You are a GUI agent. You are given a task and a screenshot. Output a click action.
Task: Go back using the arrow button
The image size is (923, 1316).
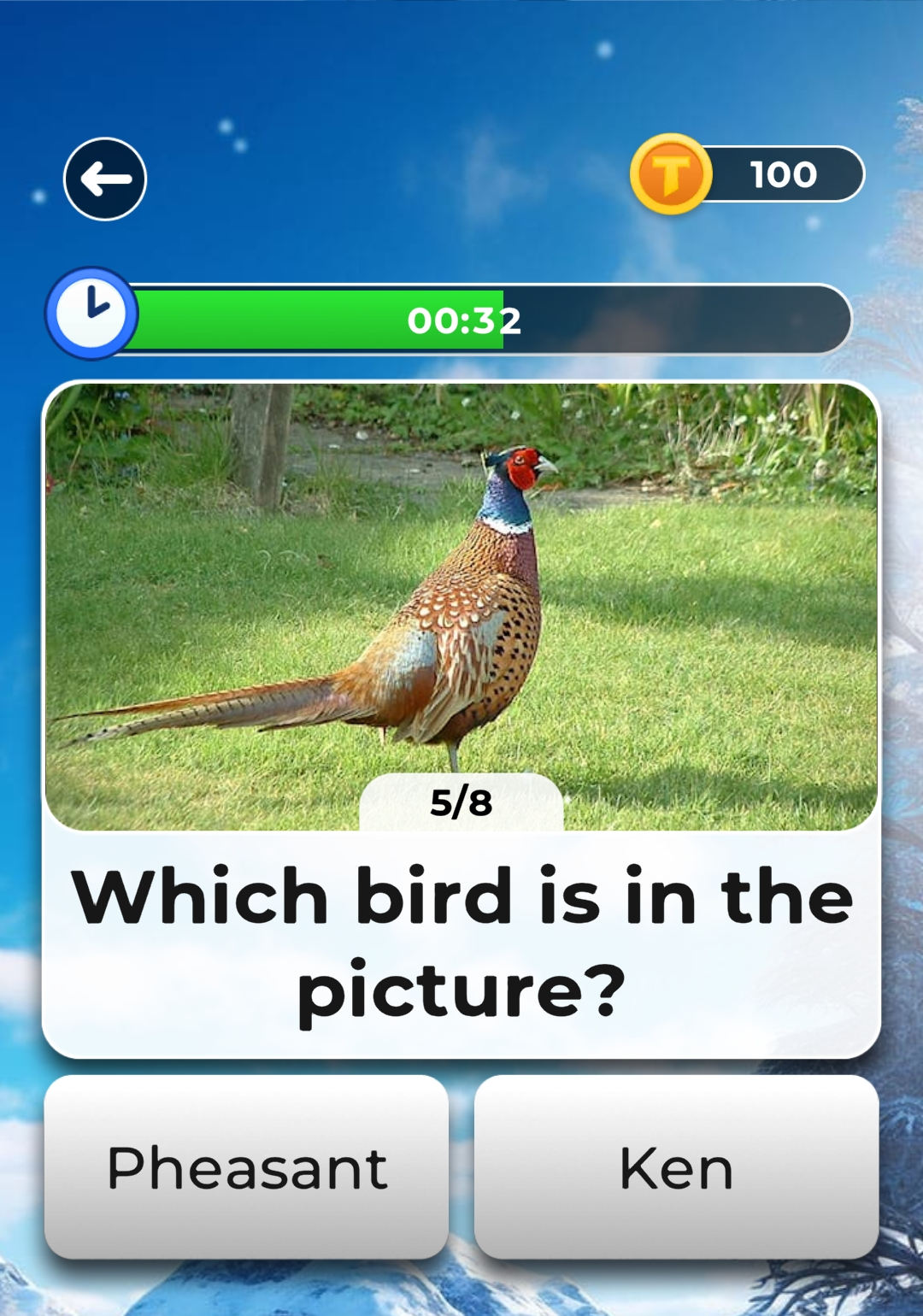pos(105,179)
